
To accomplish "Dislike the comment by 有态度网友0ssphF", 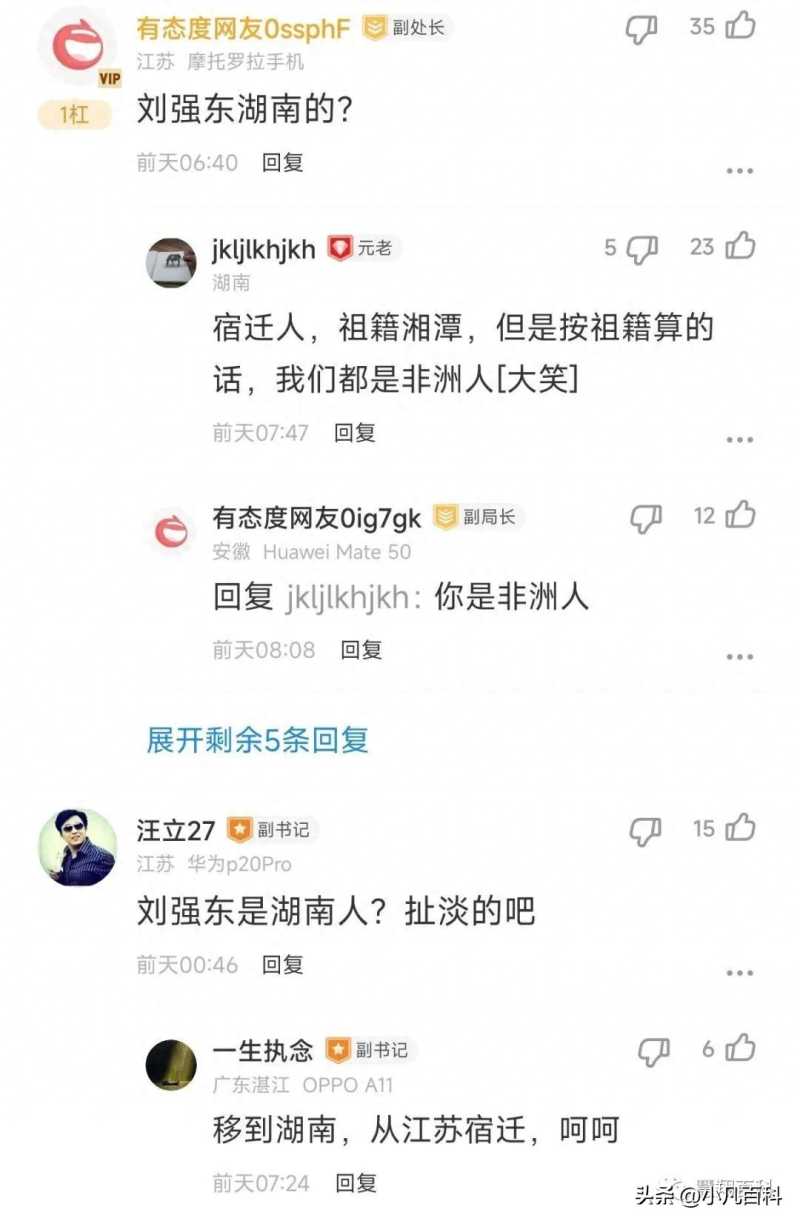I will (x=641, y=29).
